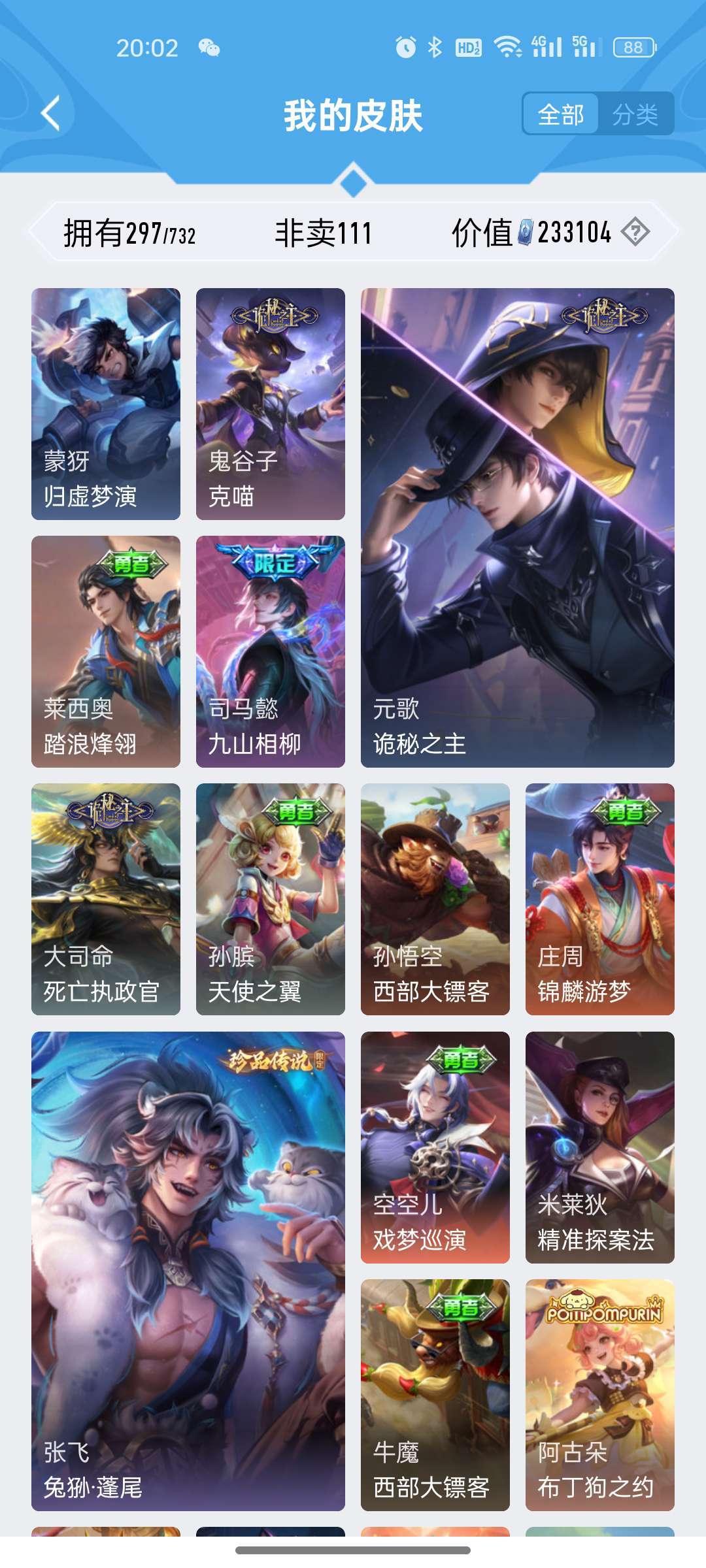Switch to the 分类 tab

(x=635, y=115)
